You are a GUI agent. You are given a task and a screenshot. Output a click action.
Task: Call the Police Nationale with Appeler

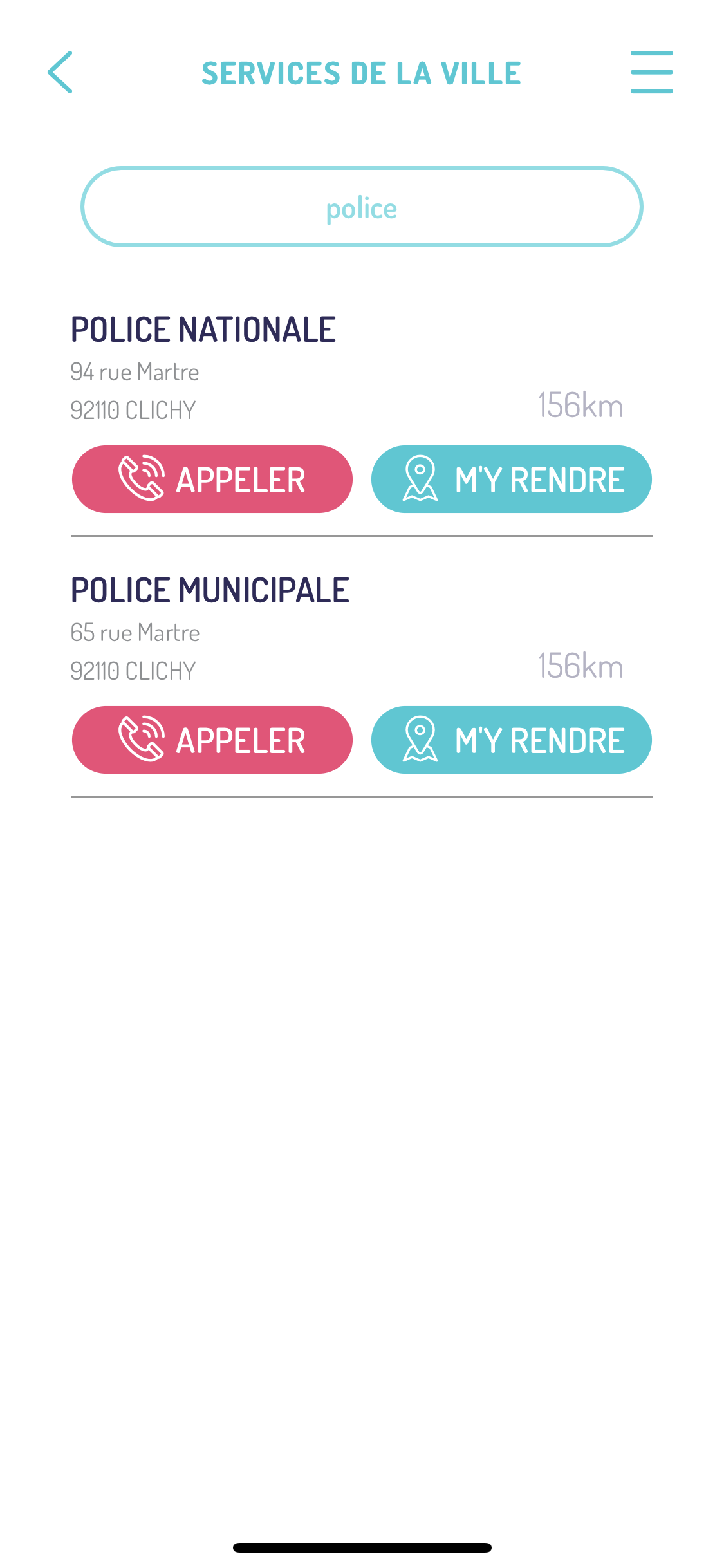[212, 480]
